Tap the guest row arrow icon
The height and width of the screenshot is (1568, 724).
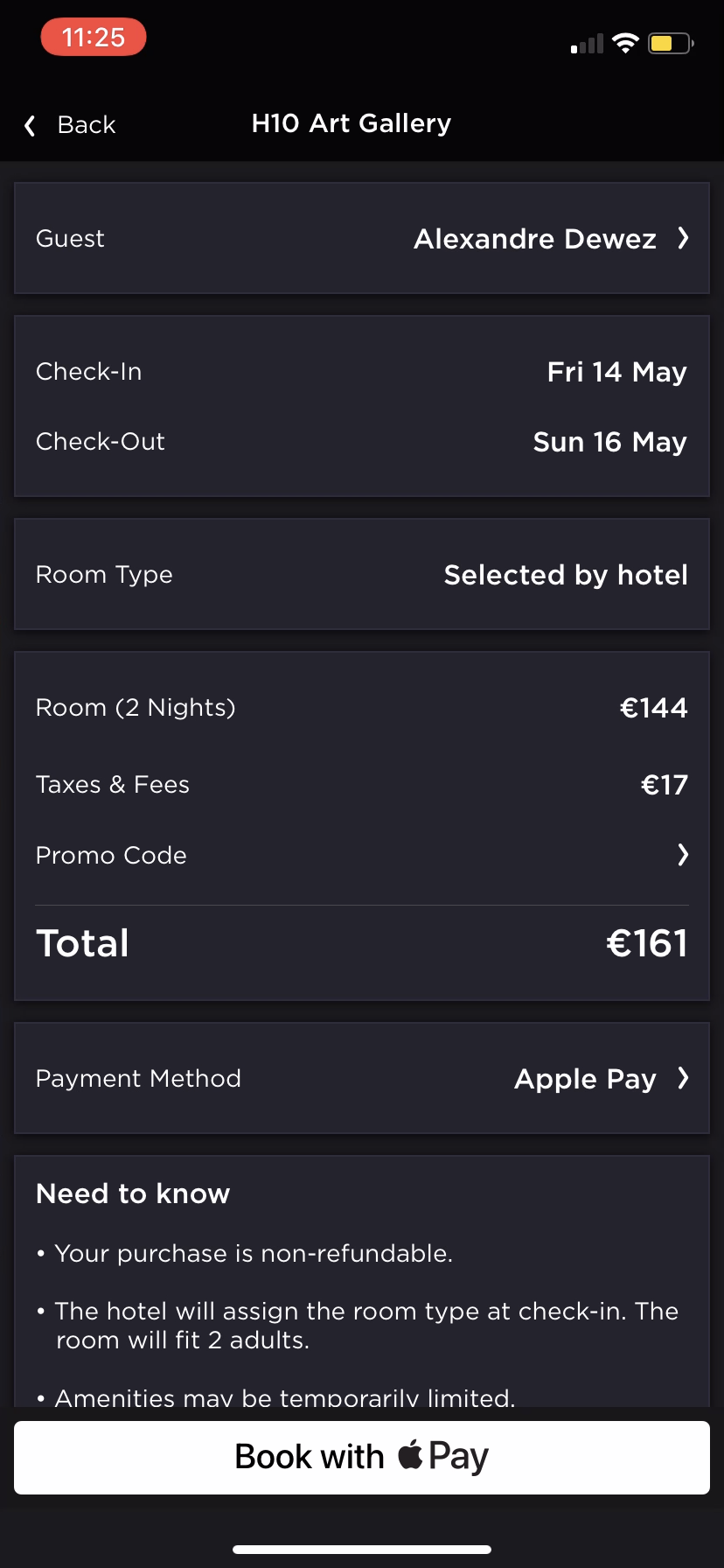(x=685, y=238)
